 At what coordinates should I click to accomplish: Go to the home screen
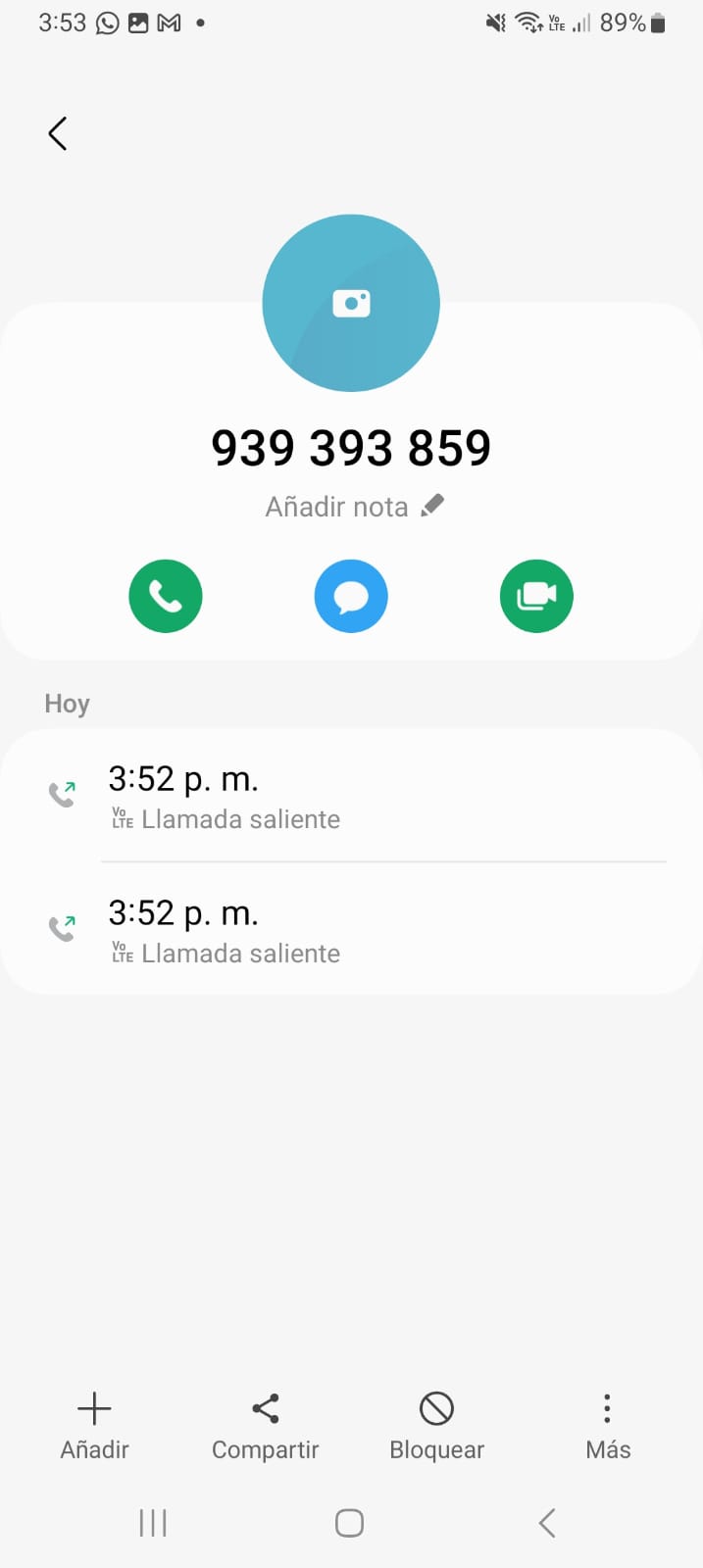click(x=350, y=1523)
